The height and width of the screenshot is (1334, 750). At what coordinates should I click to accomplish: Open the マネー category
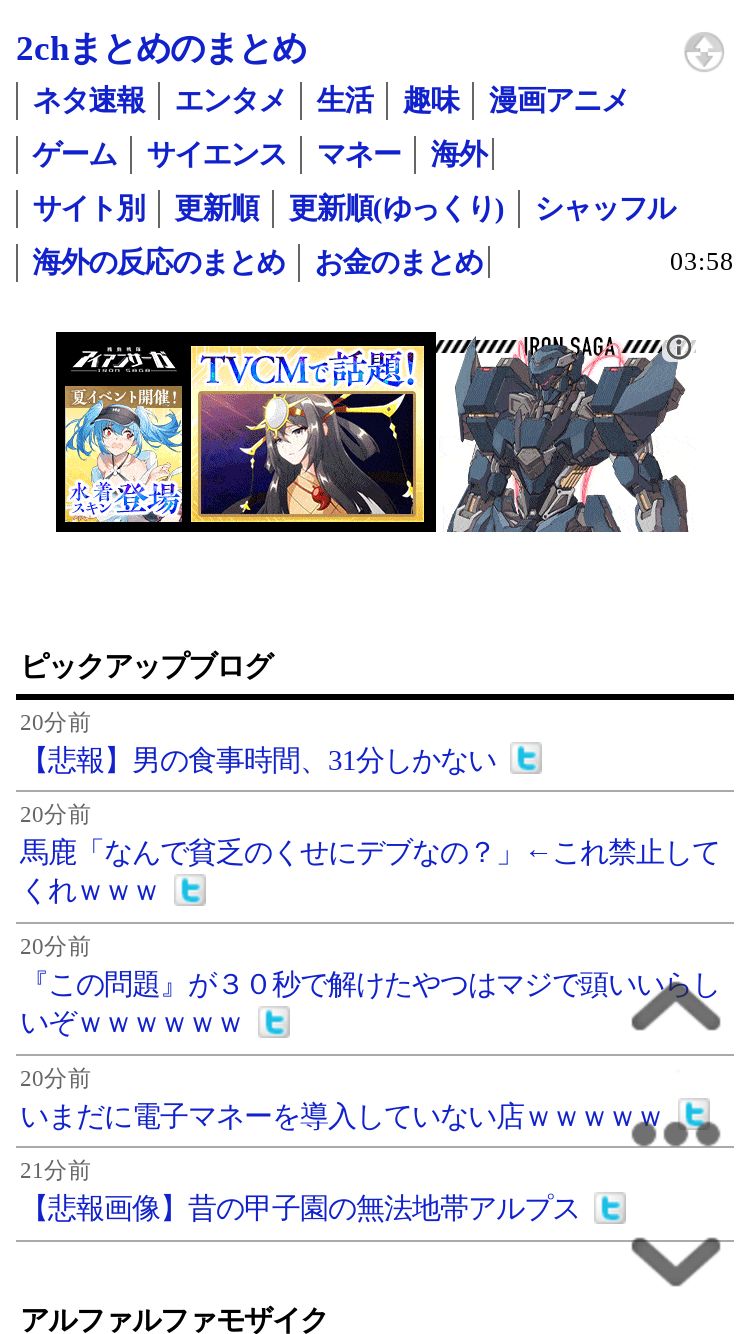pos(359,154)
